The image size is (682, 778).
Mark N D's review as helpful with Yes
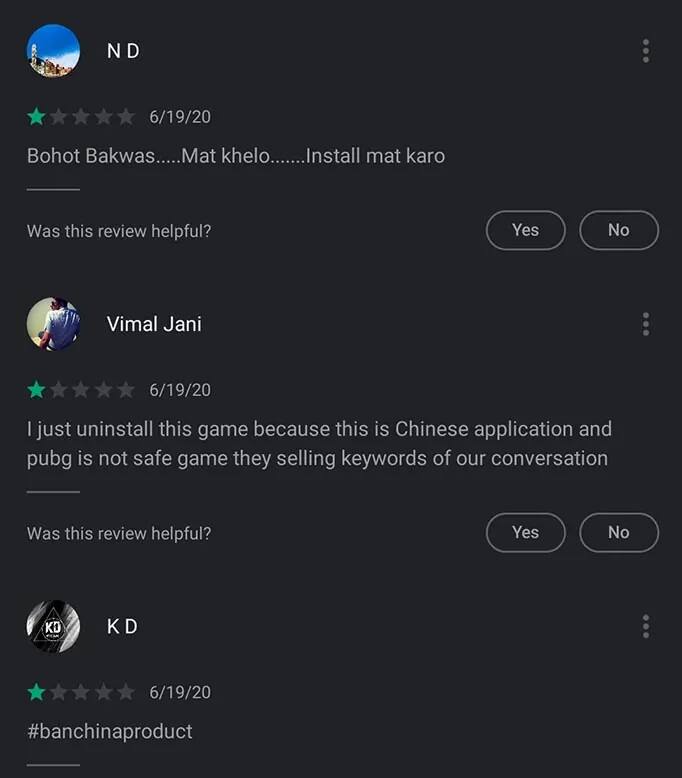tap(525, 230)
